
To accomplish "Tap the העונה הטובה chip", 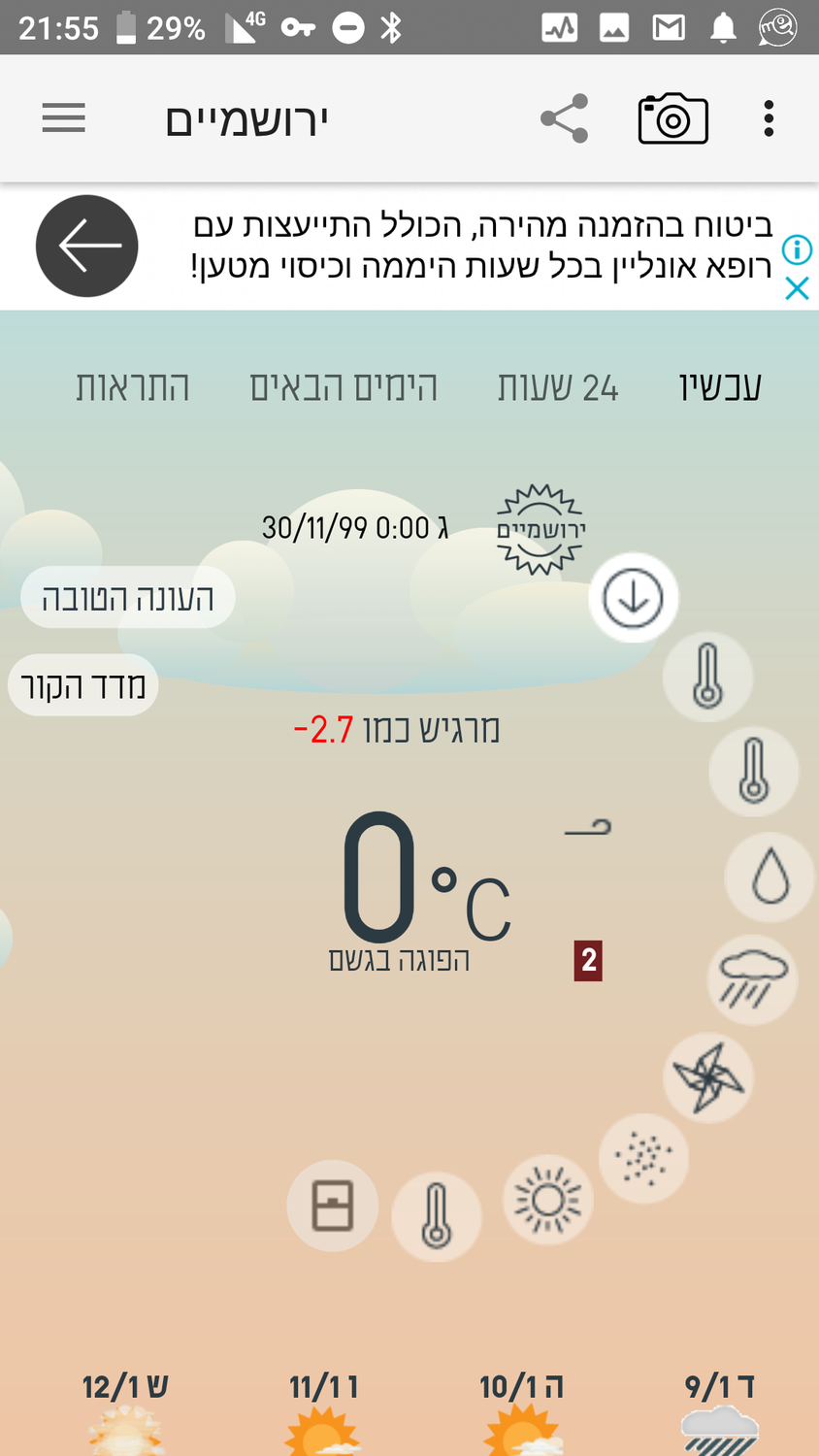I will (128, 598).
